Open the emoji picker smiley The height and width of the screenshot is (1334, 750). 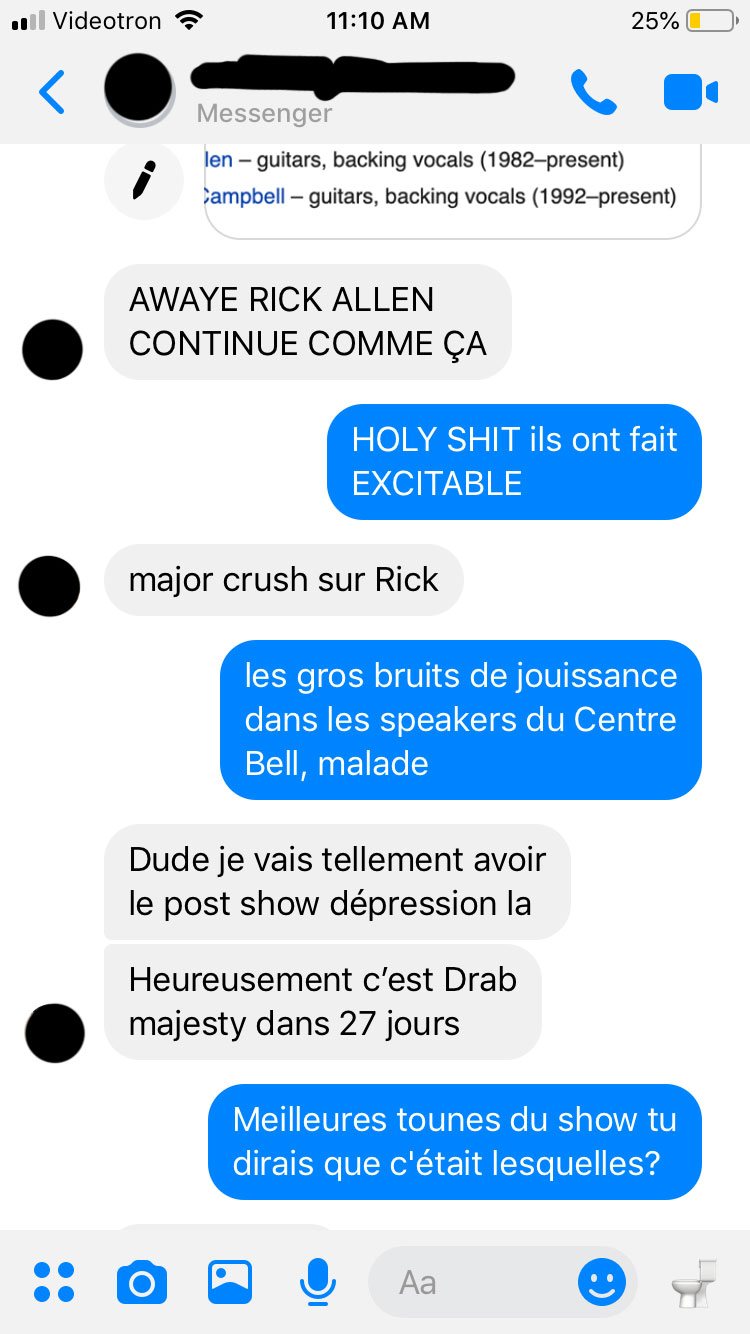(x=602, y=1282)
